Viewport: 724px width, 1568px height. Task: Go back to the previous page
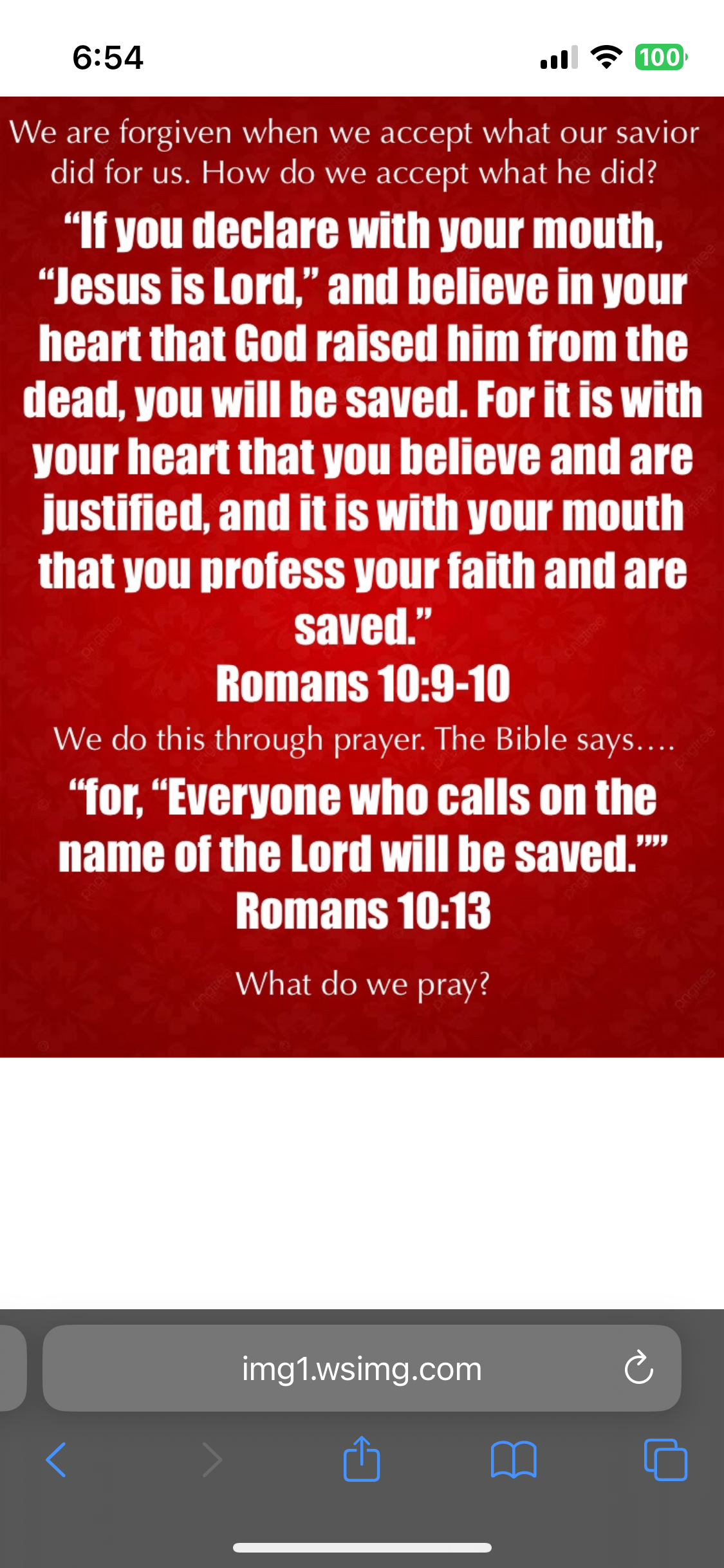point(57,1459)
